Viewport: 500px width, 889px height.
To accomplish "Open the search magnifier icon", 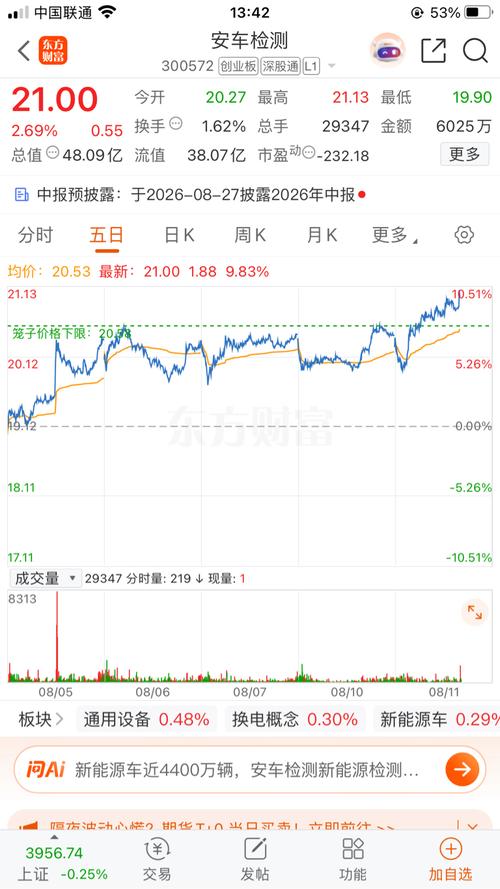I will pos(475,51).
